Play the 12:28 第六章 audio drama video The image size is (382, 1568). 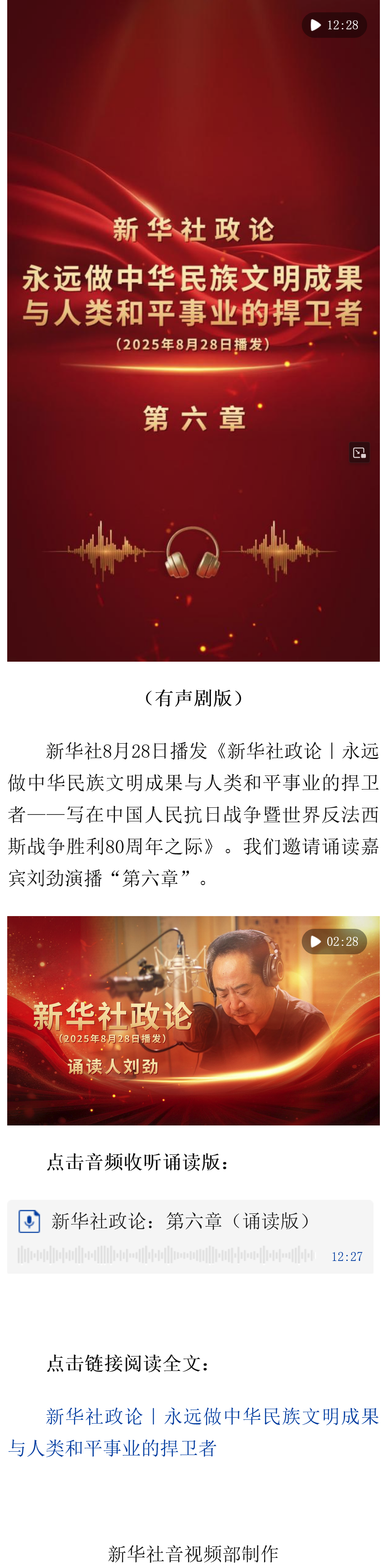[333, 25]
